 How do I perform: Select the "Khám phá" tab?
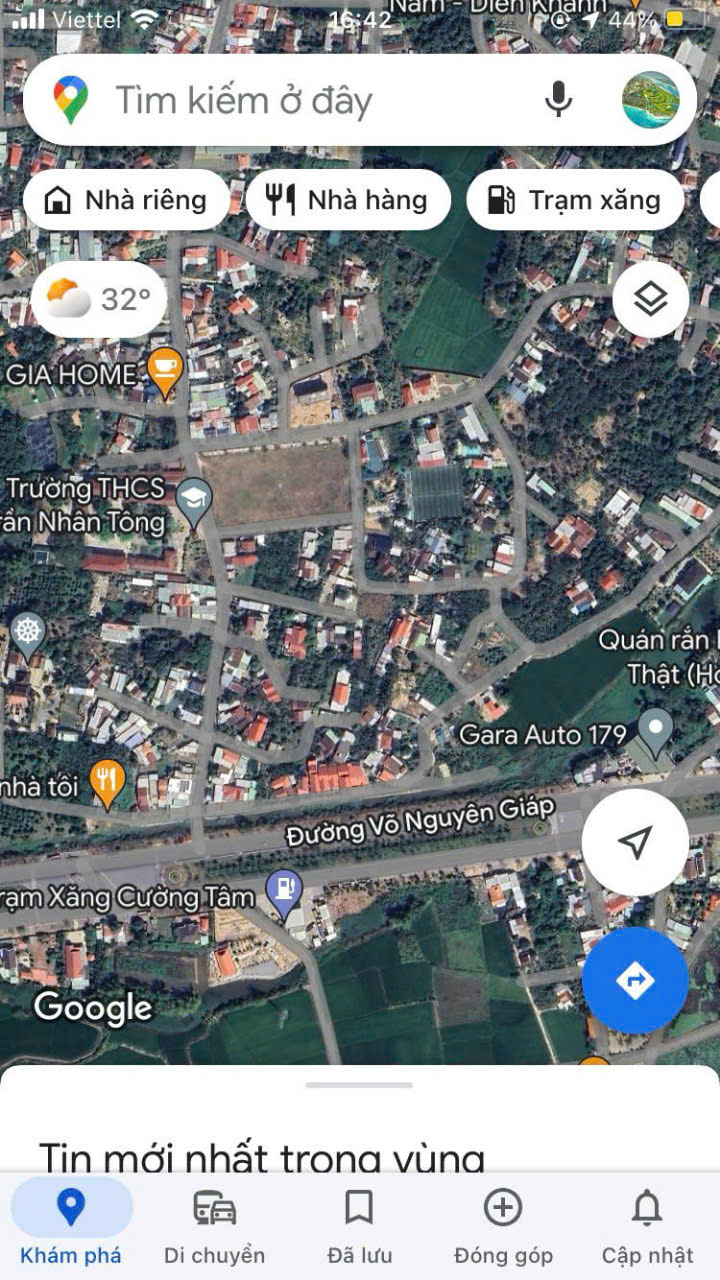(x=71, y=1228)
